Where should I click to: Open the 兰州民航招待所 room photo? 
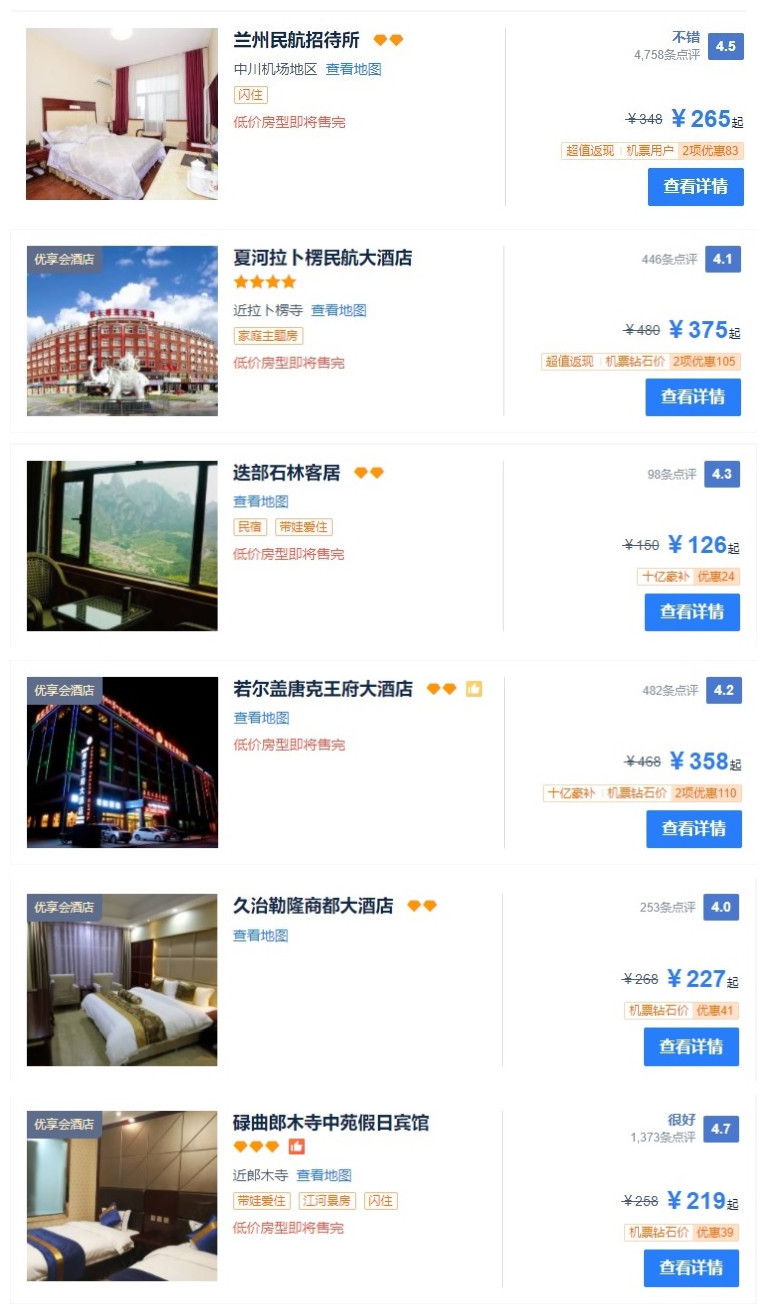121,114
